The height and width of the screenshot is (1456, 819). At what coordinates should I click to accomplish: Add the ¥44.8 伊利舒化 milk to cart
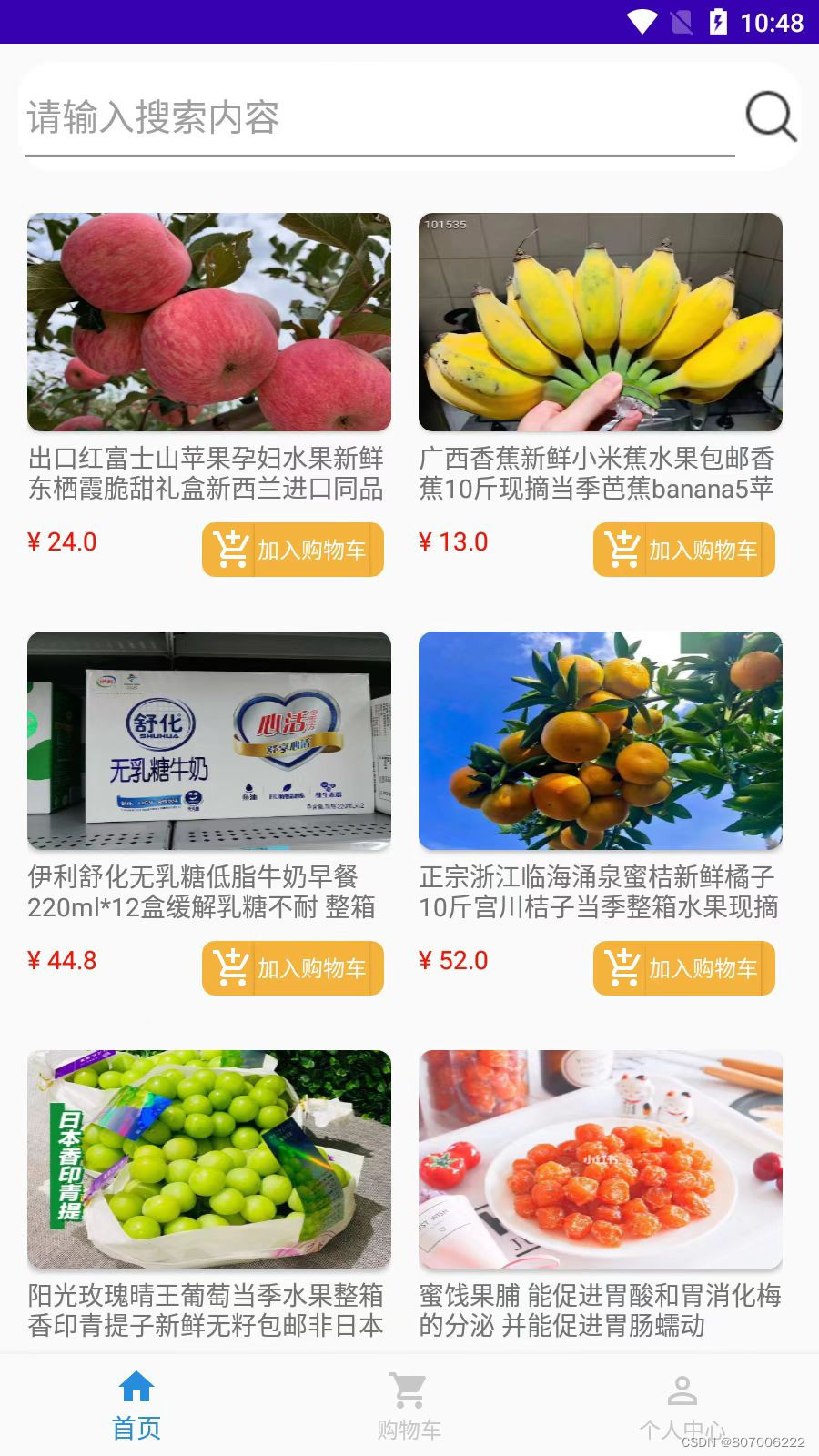[293, 968]
